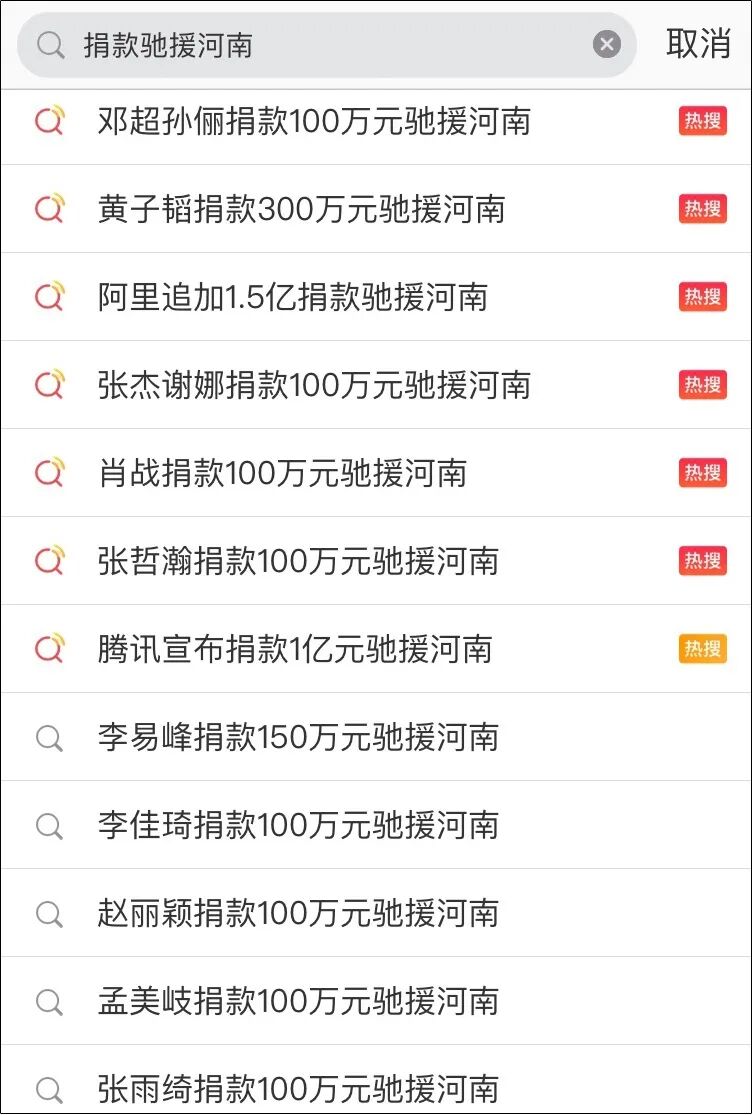
Task: Search for 肖战捐款100万元驰援河南
Action: [x=282, y=474]
